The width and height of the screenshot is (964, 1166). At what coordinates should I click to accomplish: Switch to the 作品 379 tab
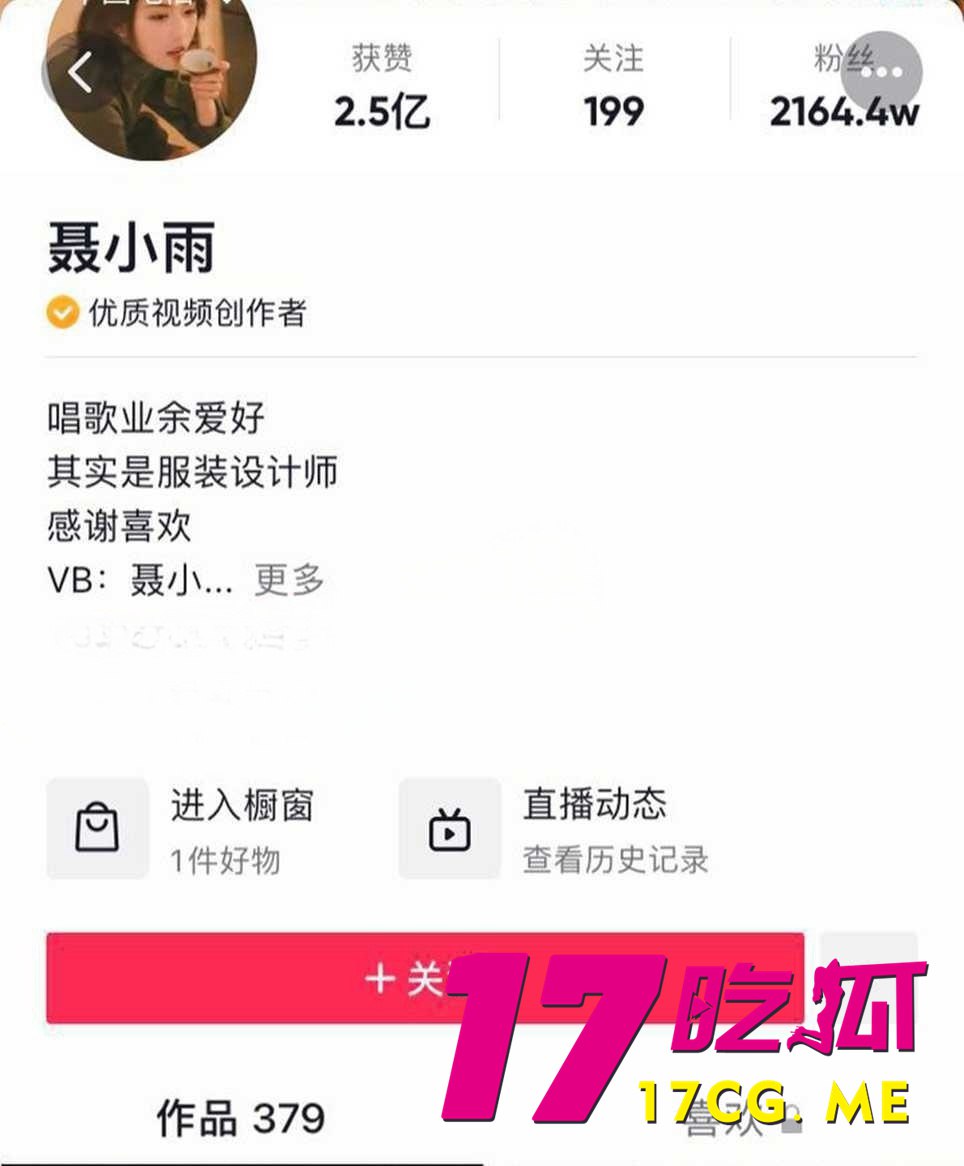click(x=240, y=1117)
